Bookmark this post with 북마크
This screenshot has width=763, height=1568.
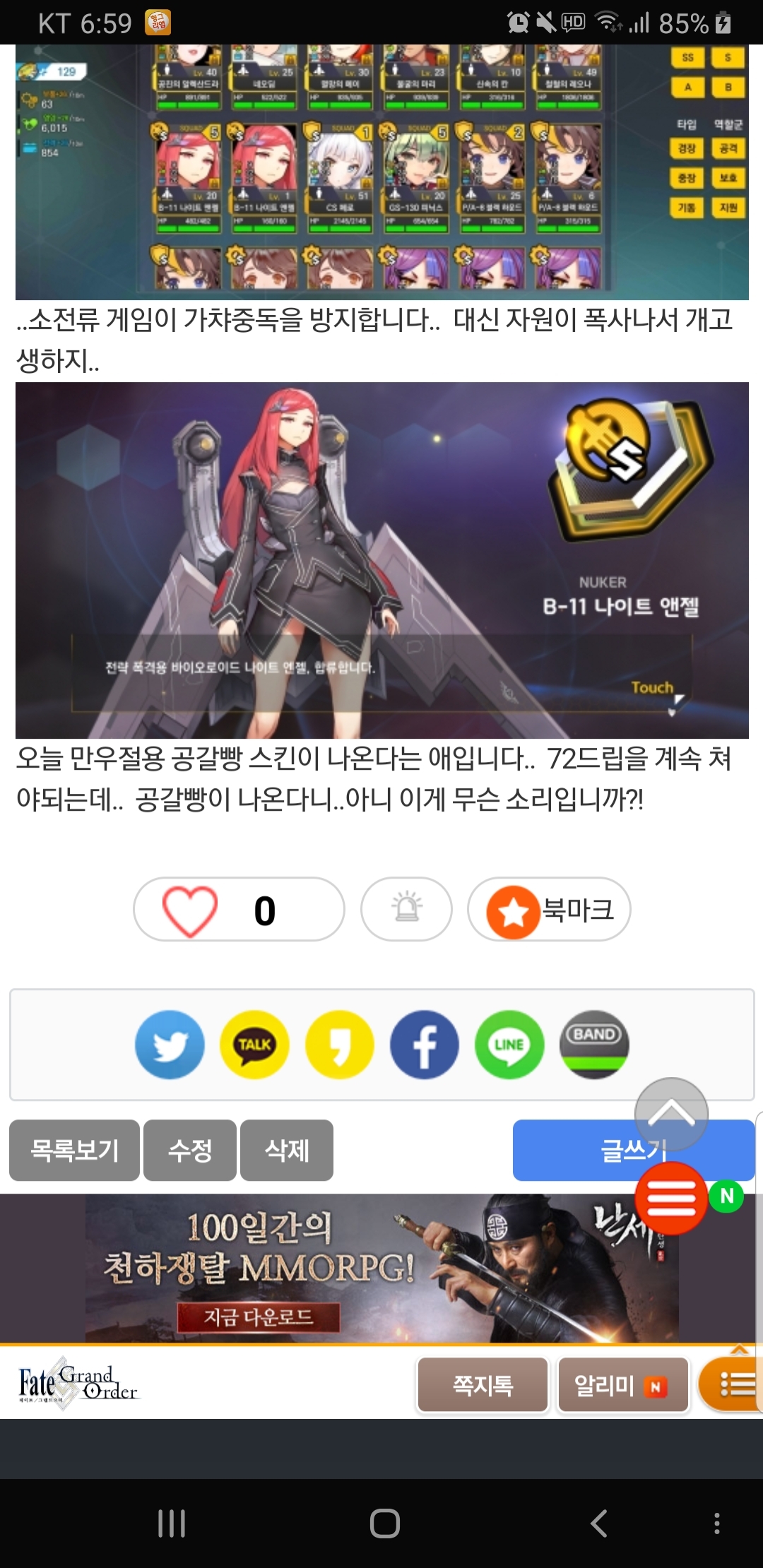pyautogui.click(x=549, y=910)
